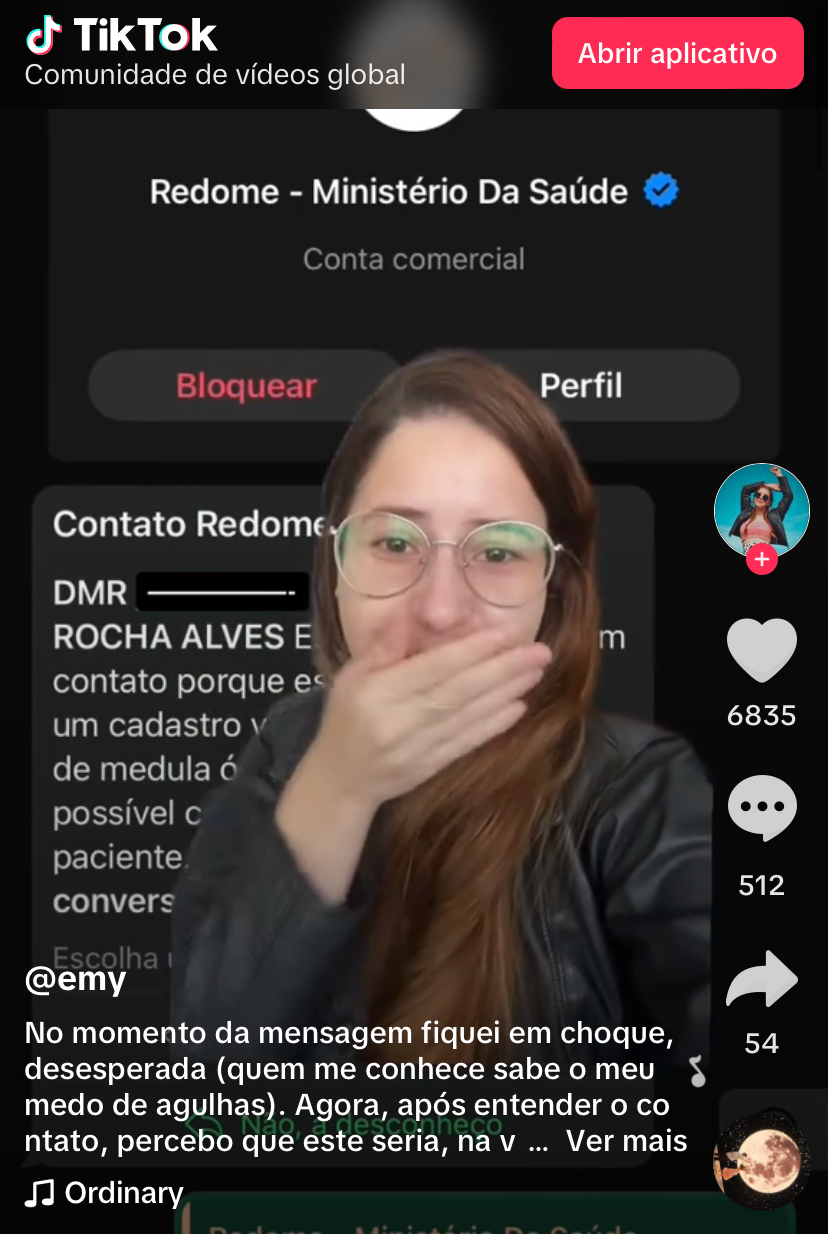Share this video using the arrow
Image resolution: width=828 pixels, height=1234 pixels.
761,980
